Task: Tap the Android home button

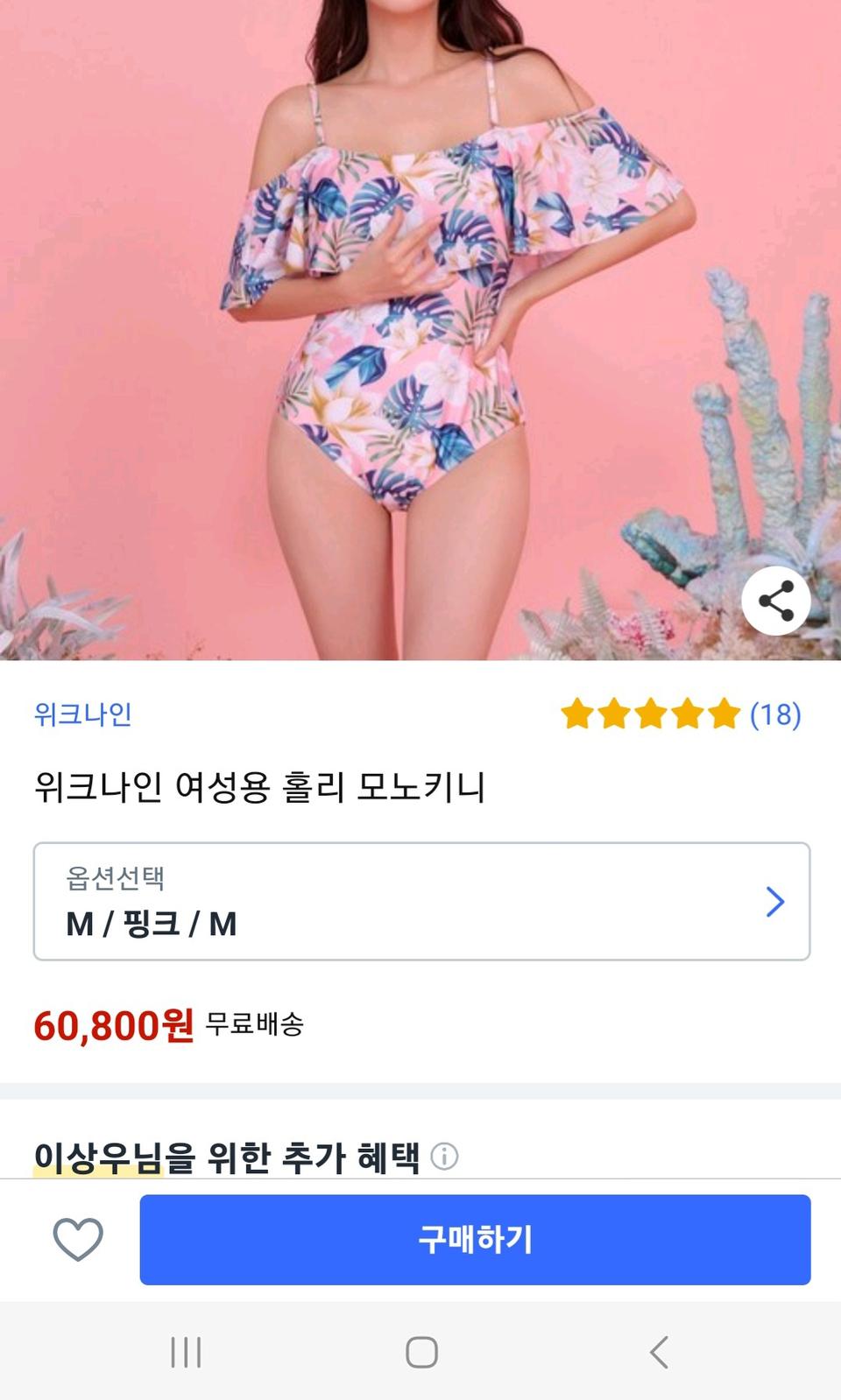Action: click(x=420, y=1352)
